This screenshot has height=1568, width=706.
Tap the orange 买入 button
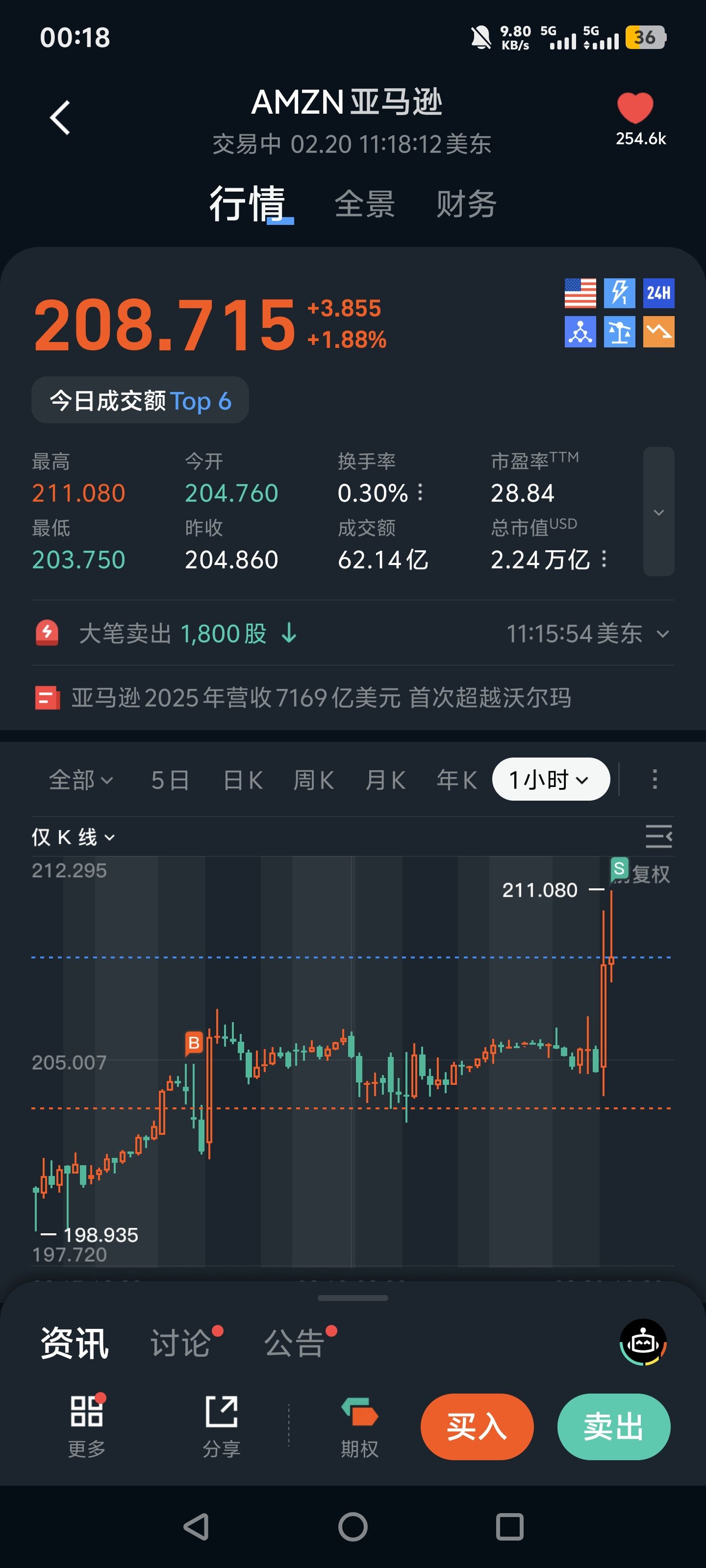(477, 1426)
